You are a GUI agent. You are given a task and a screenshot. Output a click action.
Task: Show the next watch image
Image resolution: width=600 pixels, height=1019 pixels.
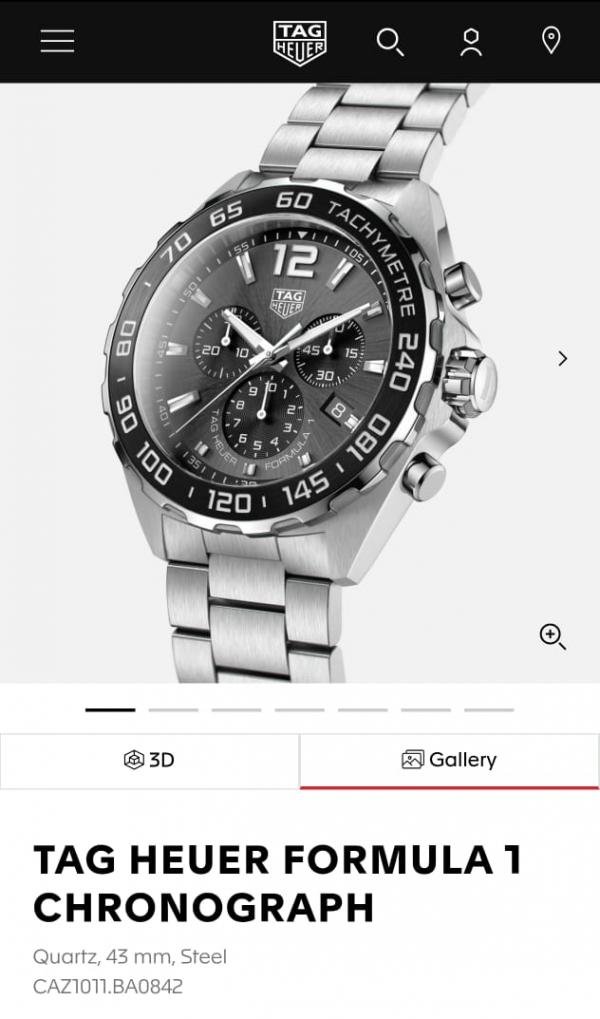pyautogui.click(x=562, y=358)
